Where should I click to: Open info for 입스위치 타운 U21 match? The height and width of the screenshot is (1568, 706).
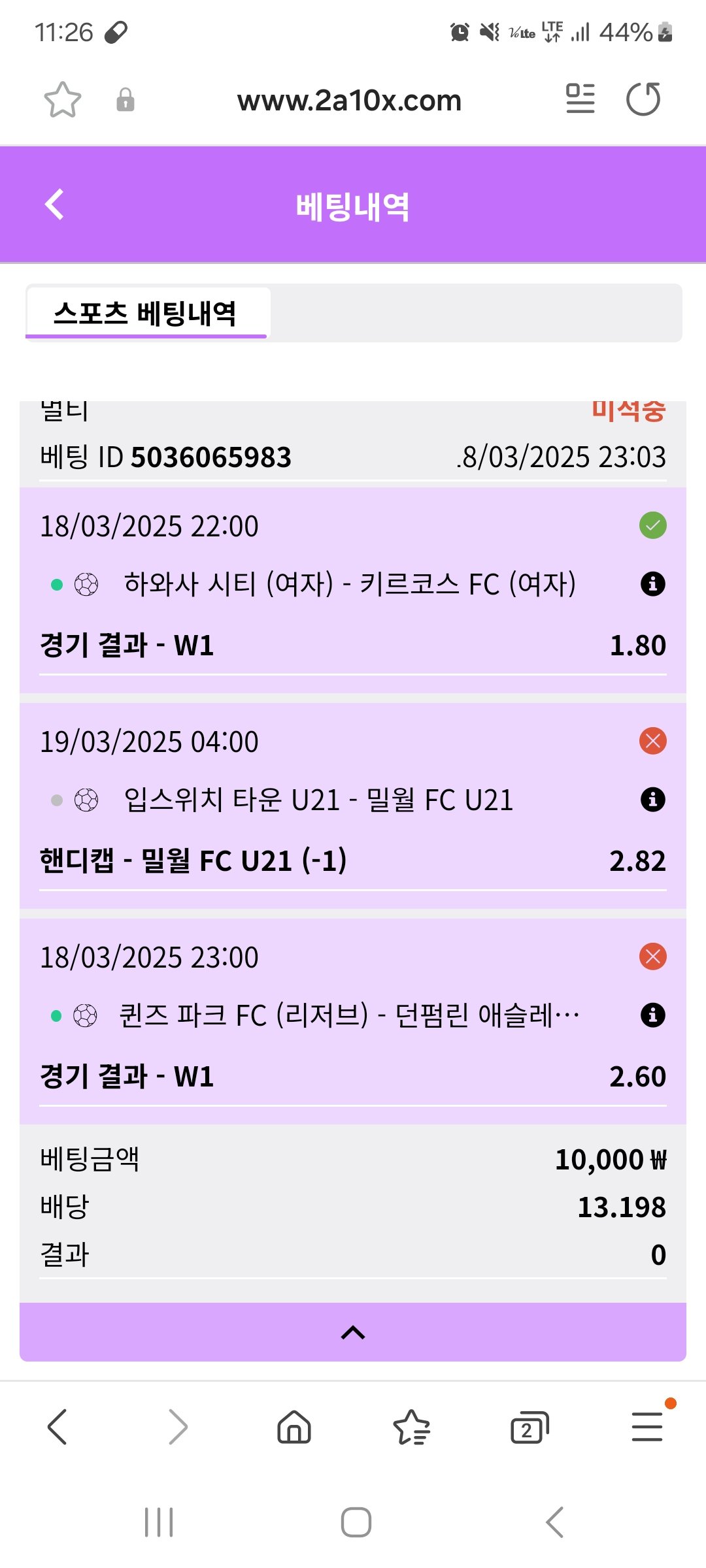(x=652, y=799)
